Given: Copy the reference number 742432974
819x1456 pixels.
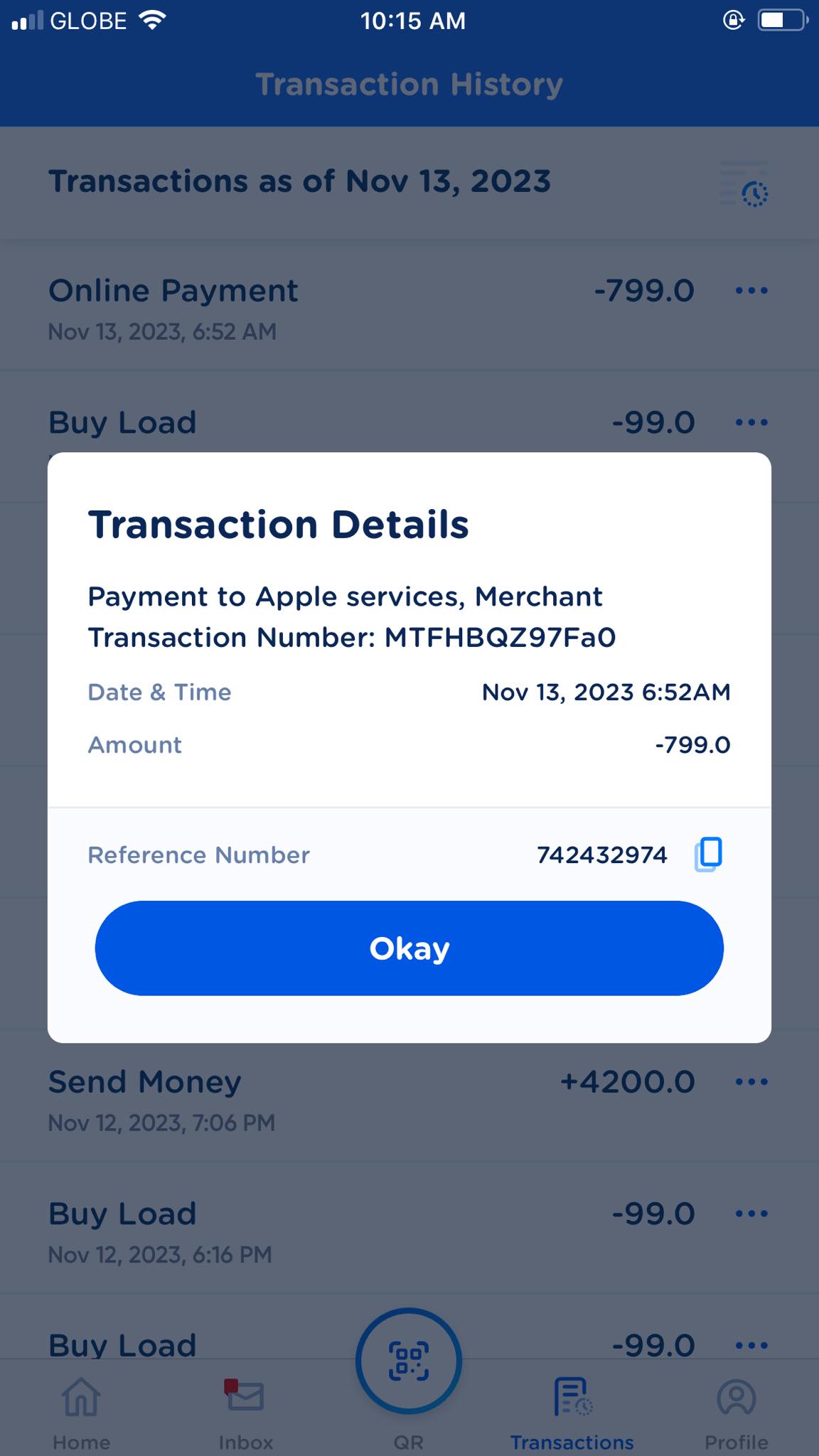Looking at the screenshot, I should 708,854.
